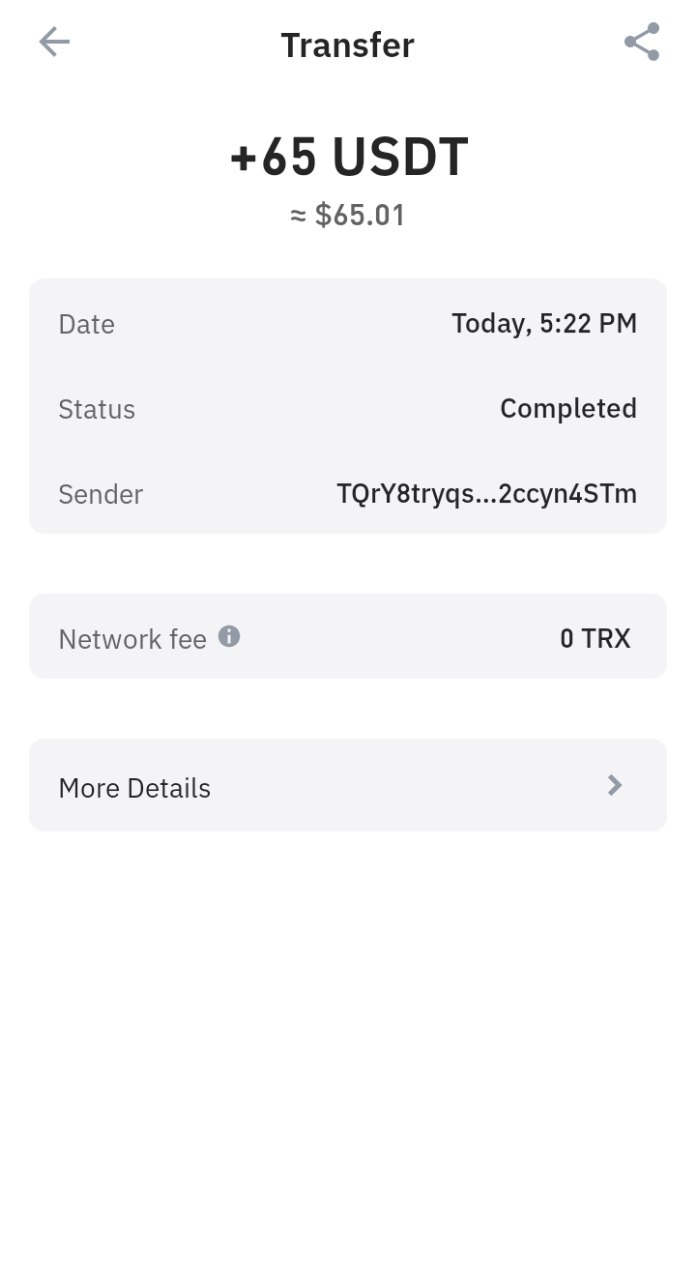Open the More Details row
Image resolution: width=696 pixels, height=1280 pixels.
tap(347, 786)
